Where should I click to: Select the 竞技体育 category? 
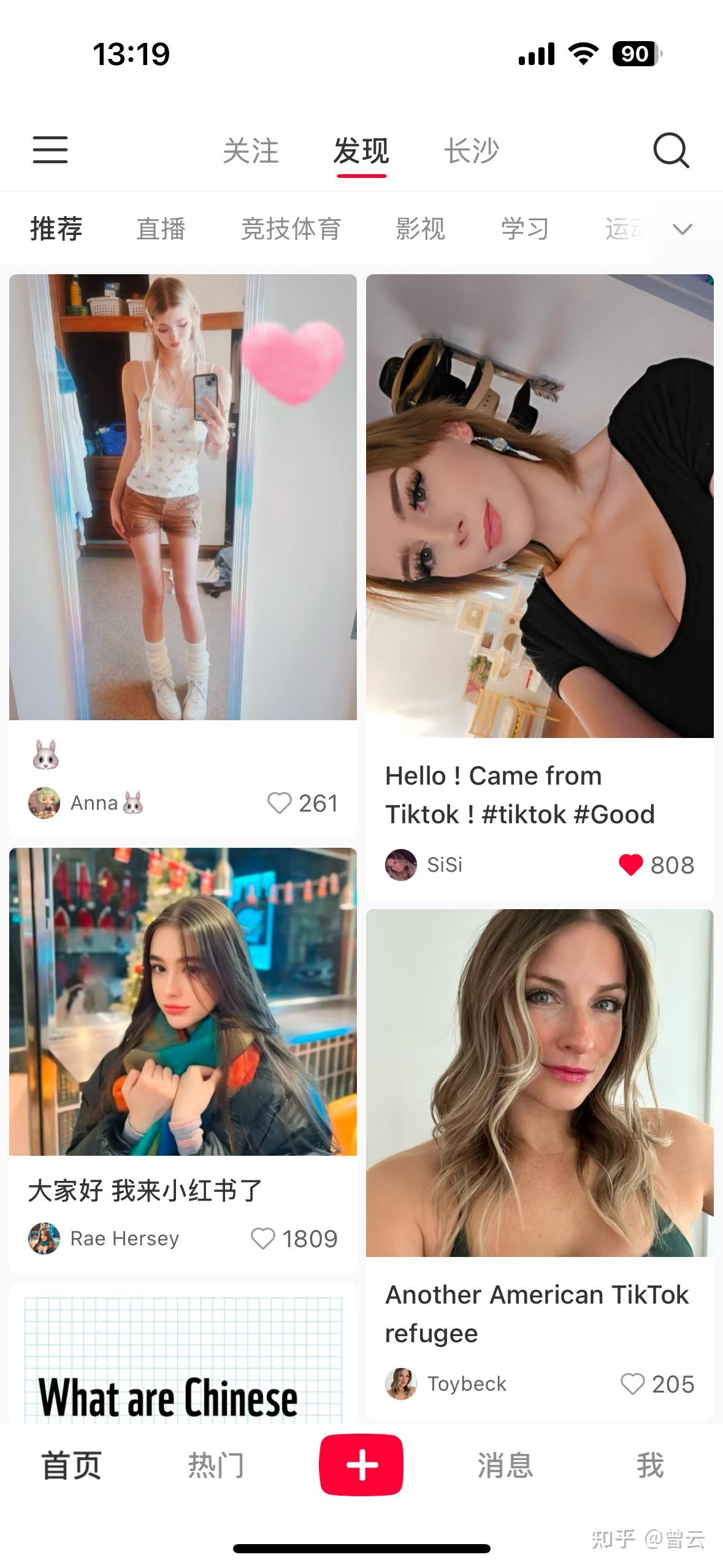291,229
